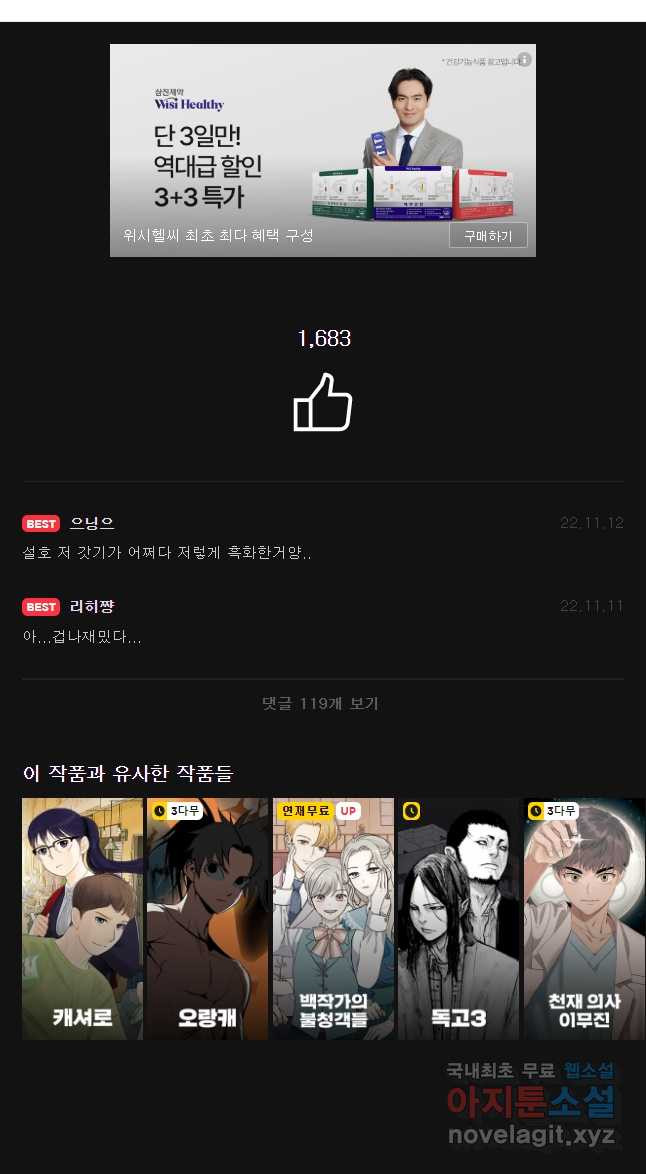The width and height of the screenshot is (646, 1174).
Task: Open the similar webtoon 캐셔로
Action: (x=83, y=918)
